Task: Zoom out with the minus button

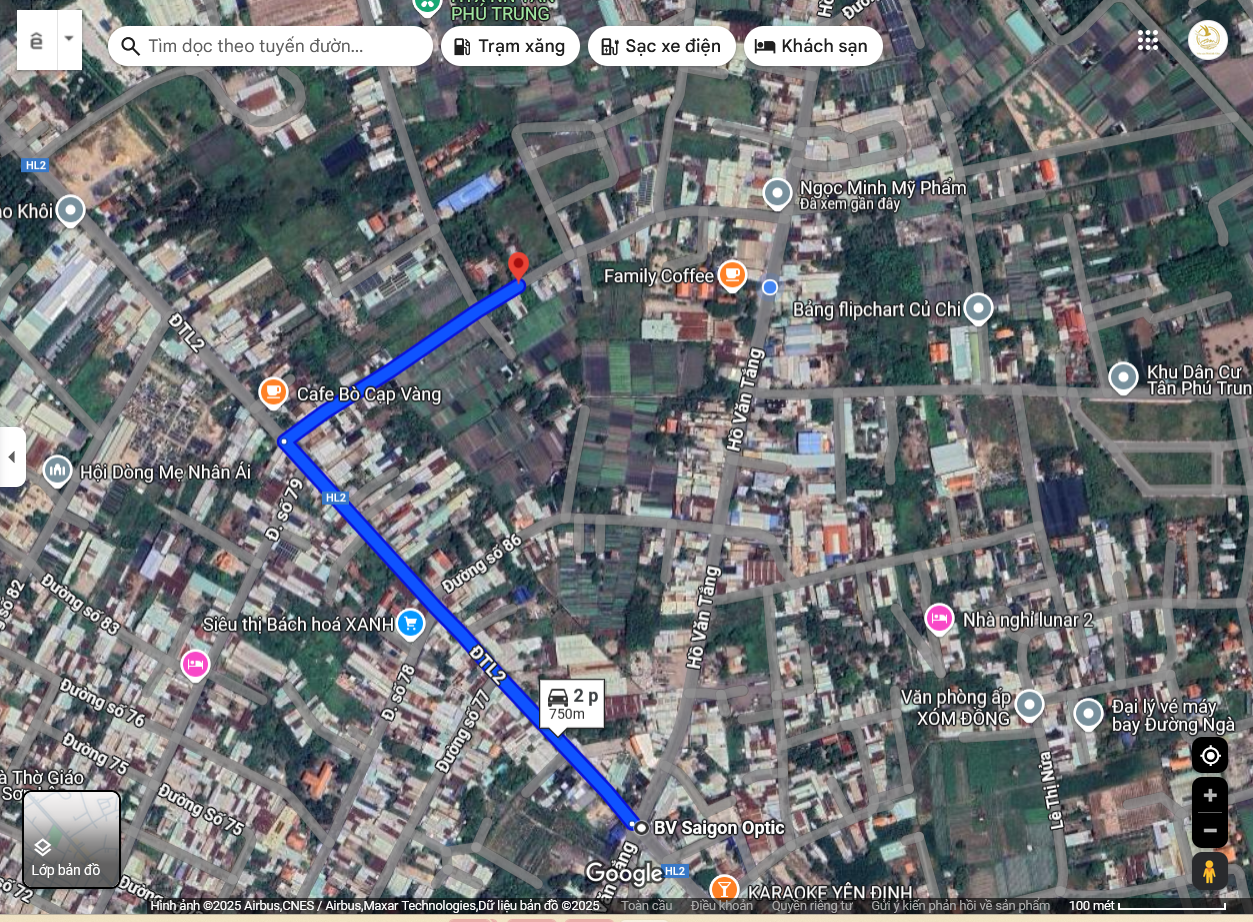Action: point(1210,830)
